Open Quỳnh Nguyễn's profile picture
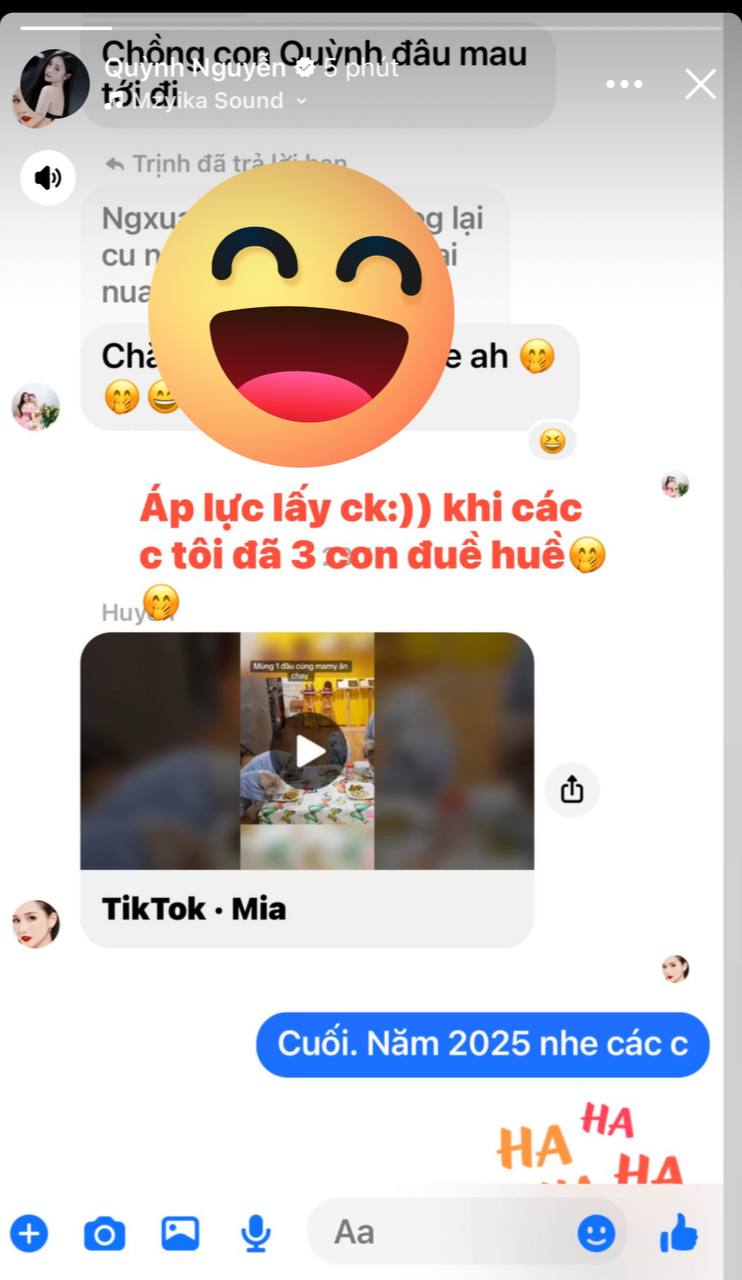Image resolution: width=742 pixels, height=1280 pixels. tap(52, 87)
